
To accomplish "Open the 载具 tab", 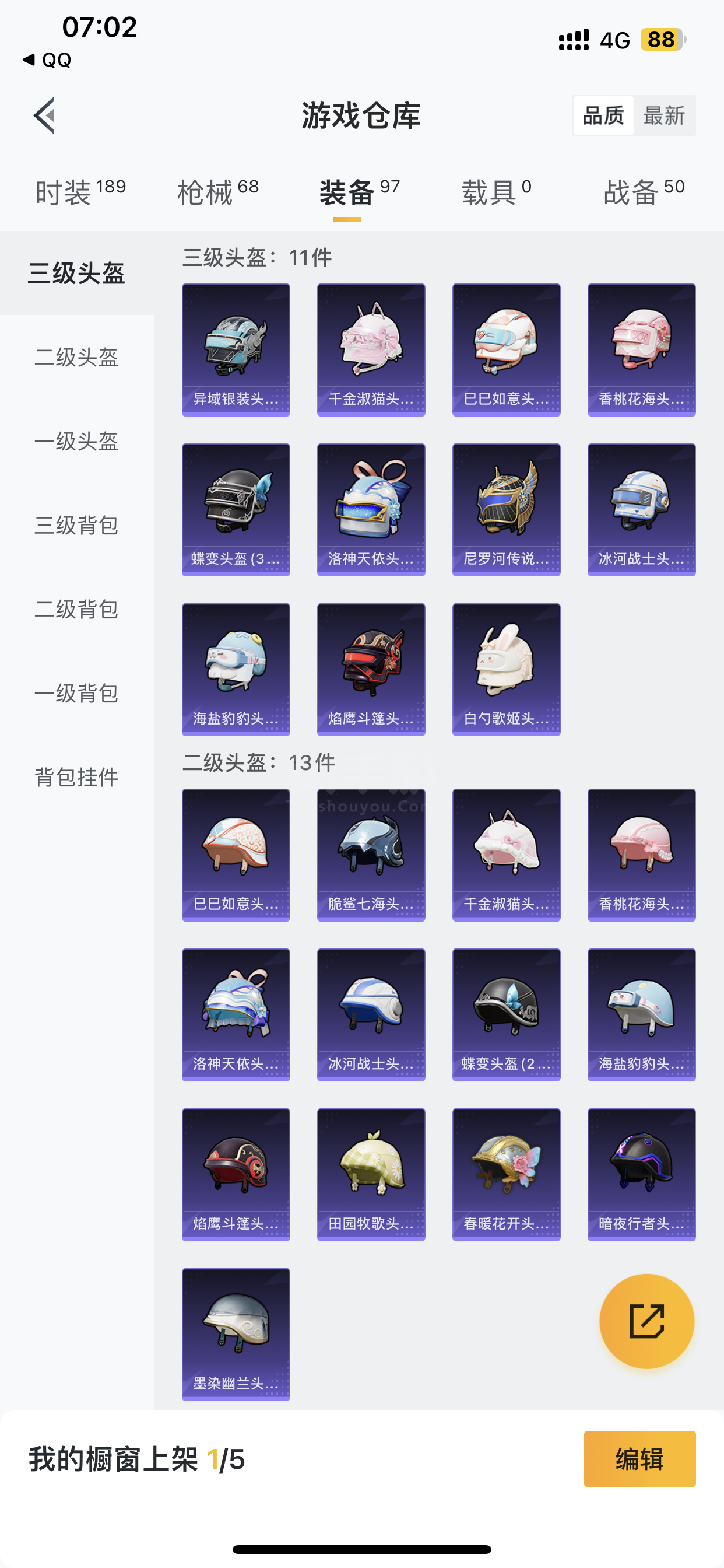I will point(496,192).
